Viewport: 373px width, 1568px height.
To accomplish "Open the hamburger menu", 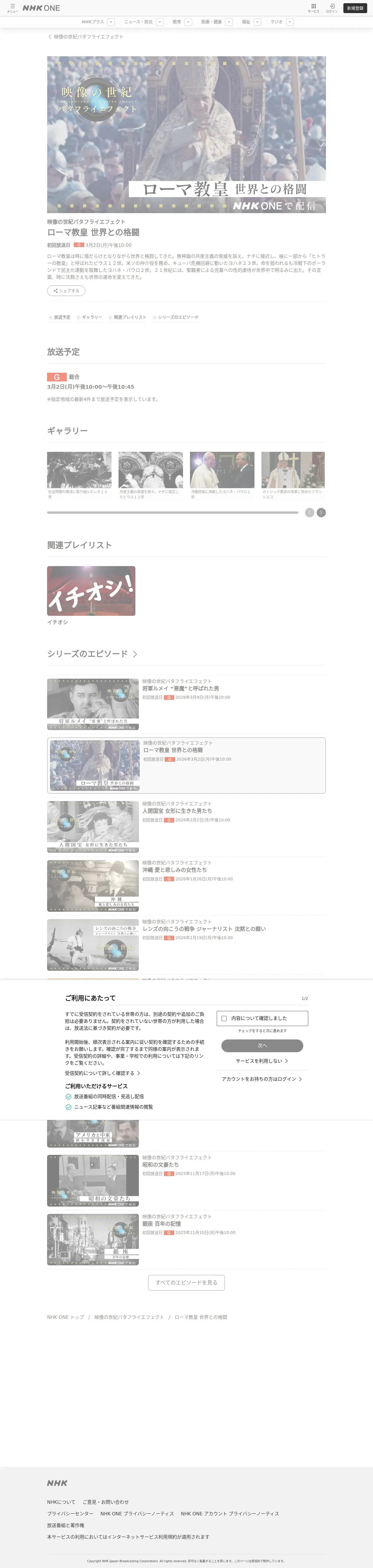I will 12,8.
